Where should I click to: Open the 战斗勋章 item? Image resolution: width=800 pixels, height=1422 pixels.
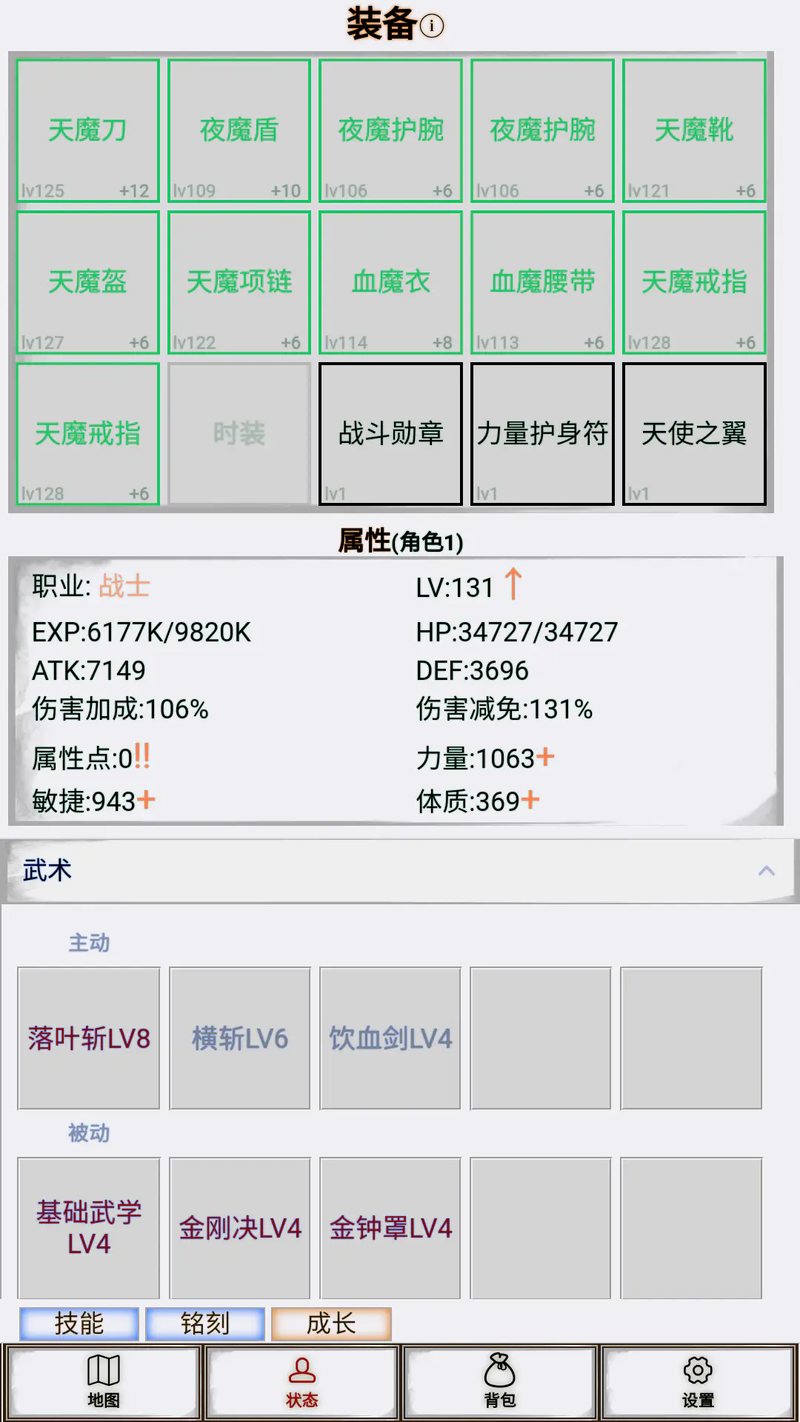coord(391,434)
